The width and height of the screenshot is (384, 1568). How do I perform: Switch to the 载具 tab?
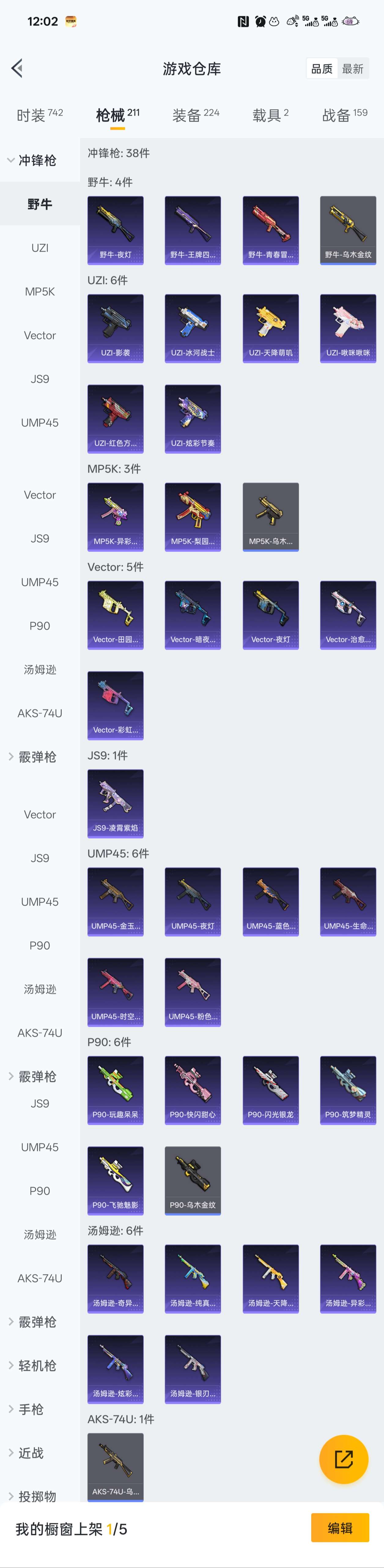270,114
